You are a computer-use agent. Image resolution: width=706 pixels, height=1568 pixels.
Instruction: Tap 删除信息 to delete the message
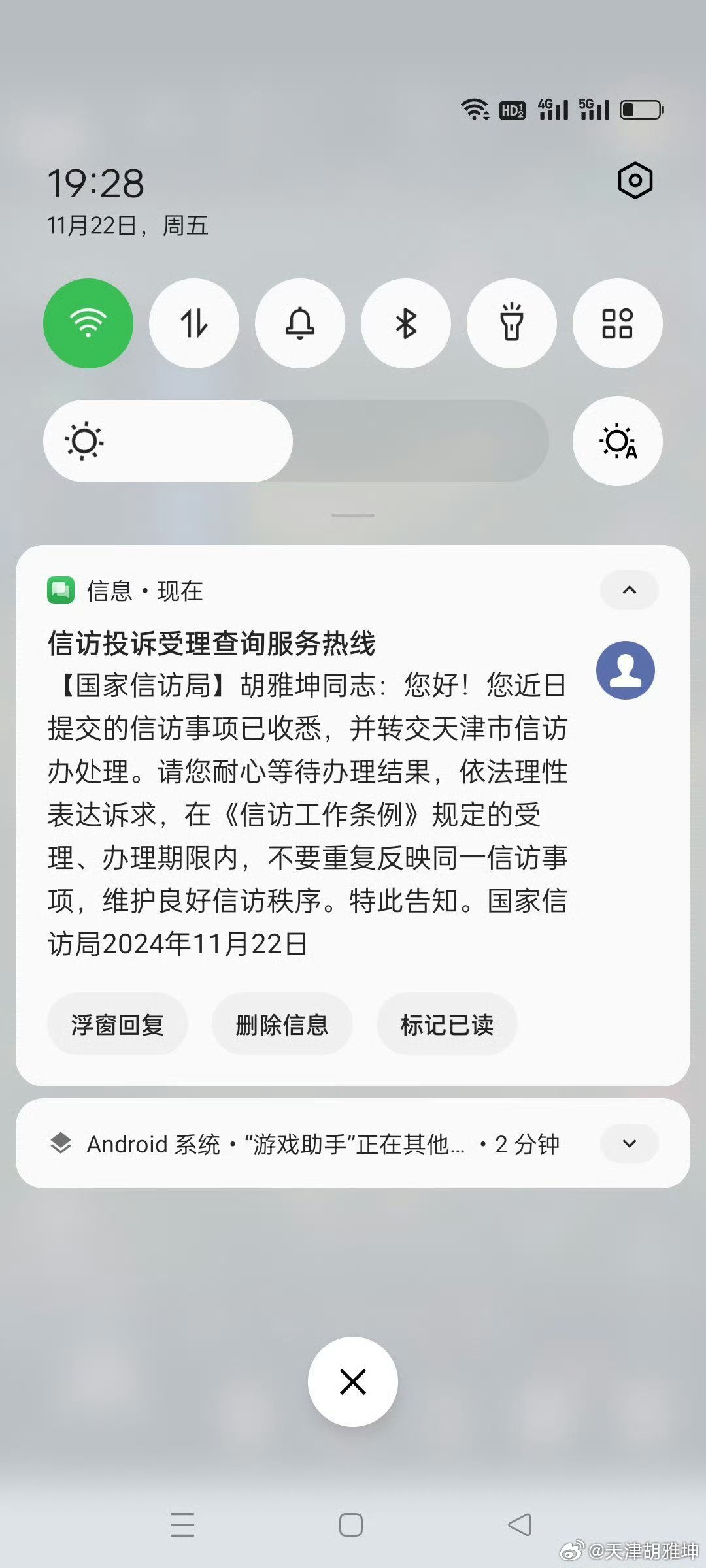click(x=282, y=1024)
